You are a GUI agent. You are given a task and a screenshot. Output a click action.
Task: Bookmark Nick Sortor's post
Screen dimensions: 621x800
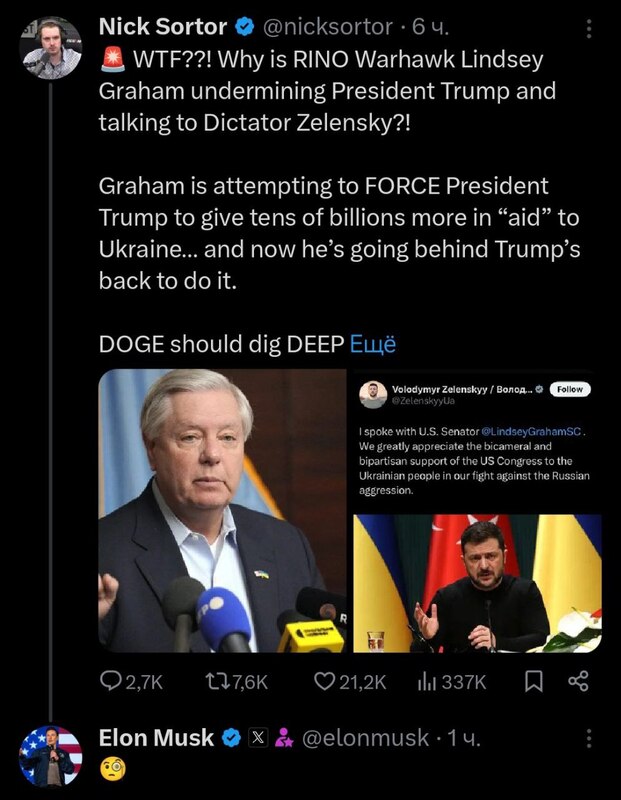pos(534,681)
